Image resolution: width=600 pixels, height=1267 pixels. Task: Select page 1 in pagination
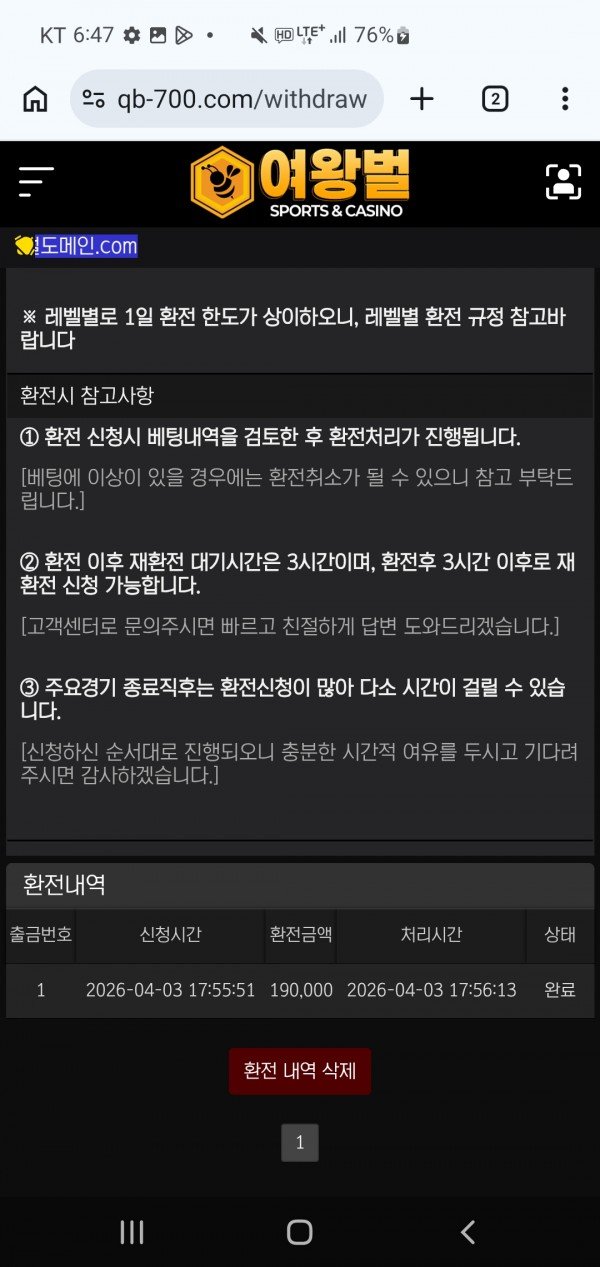click(x=300, y=1142)
